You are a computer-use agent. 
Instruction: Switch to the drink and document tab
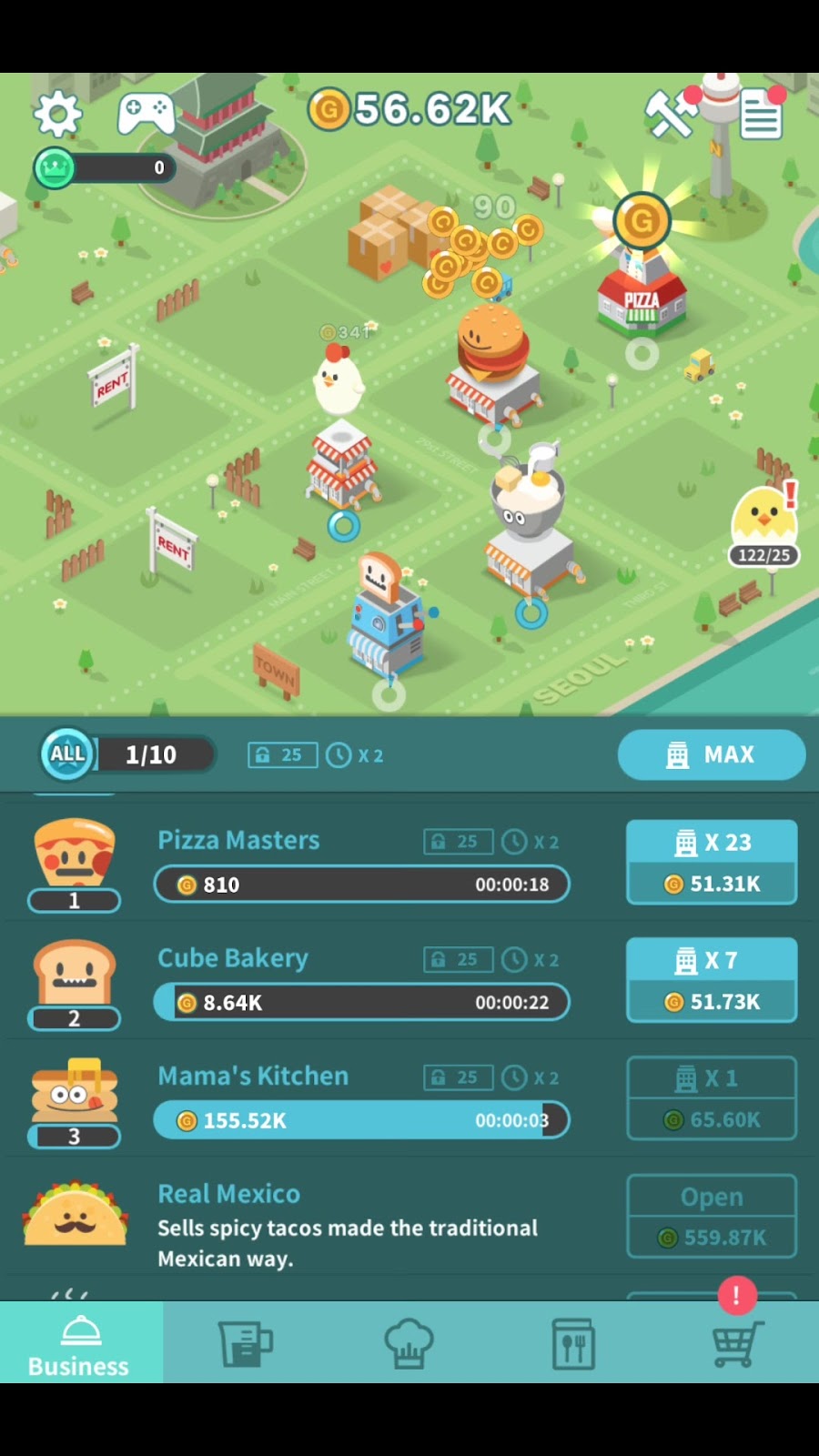coord(245,1344)
